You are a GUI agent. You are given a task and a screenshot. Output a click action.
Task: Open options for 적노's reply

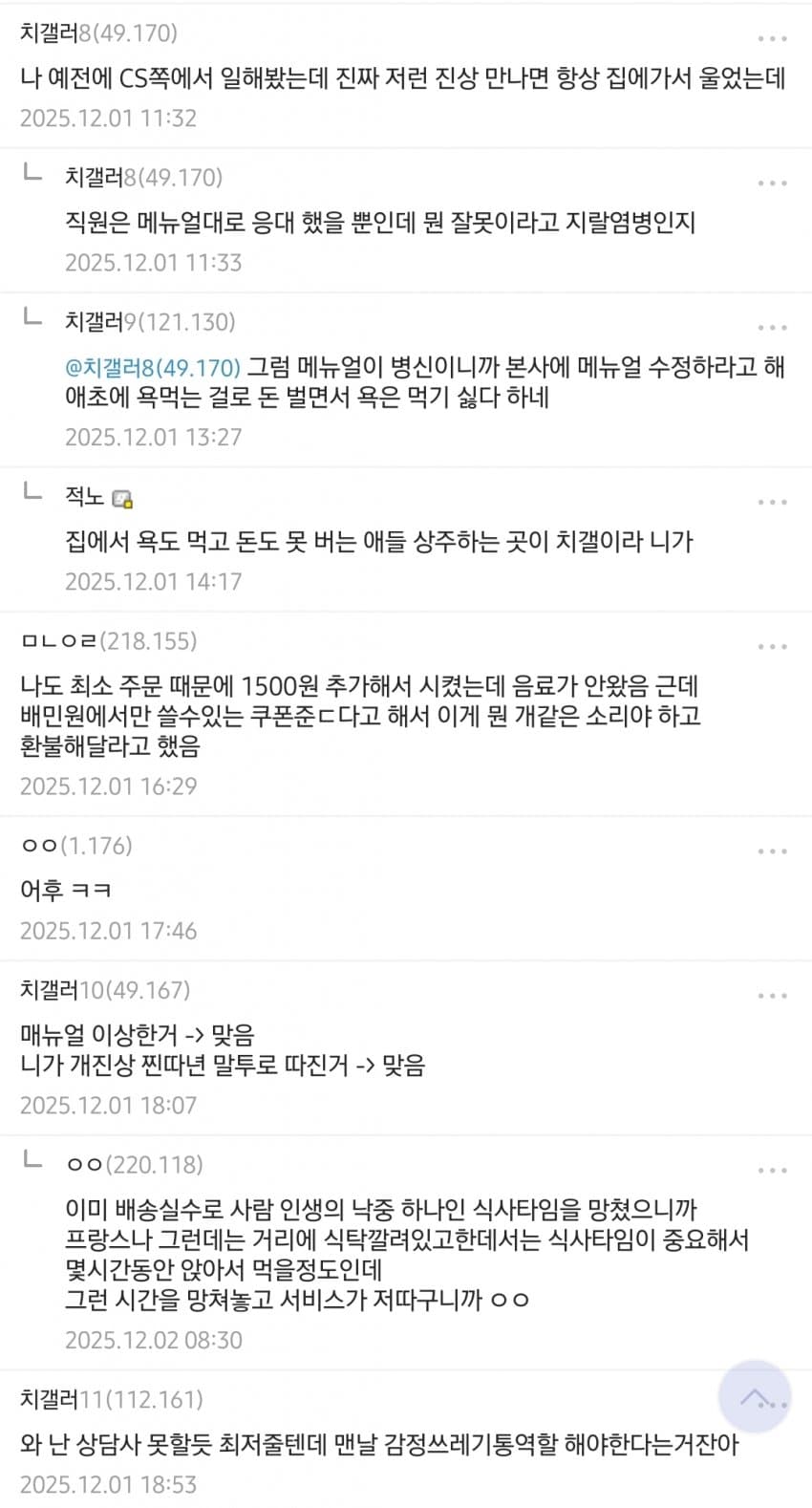[x=772, y=503]
